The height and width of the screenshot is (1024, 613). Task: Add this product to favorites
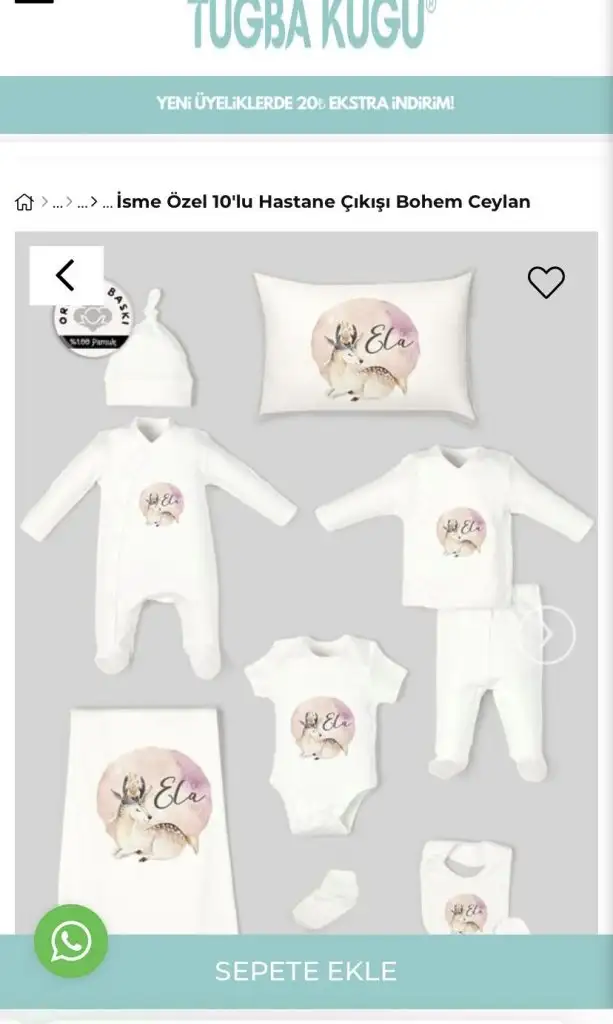546,282
